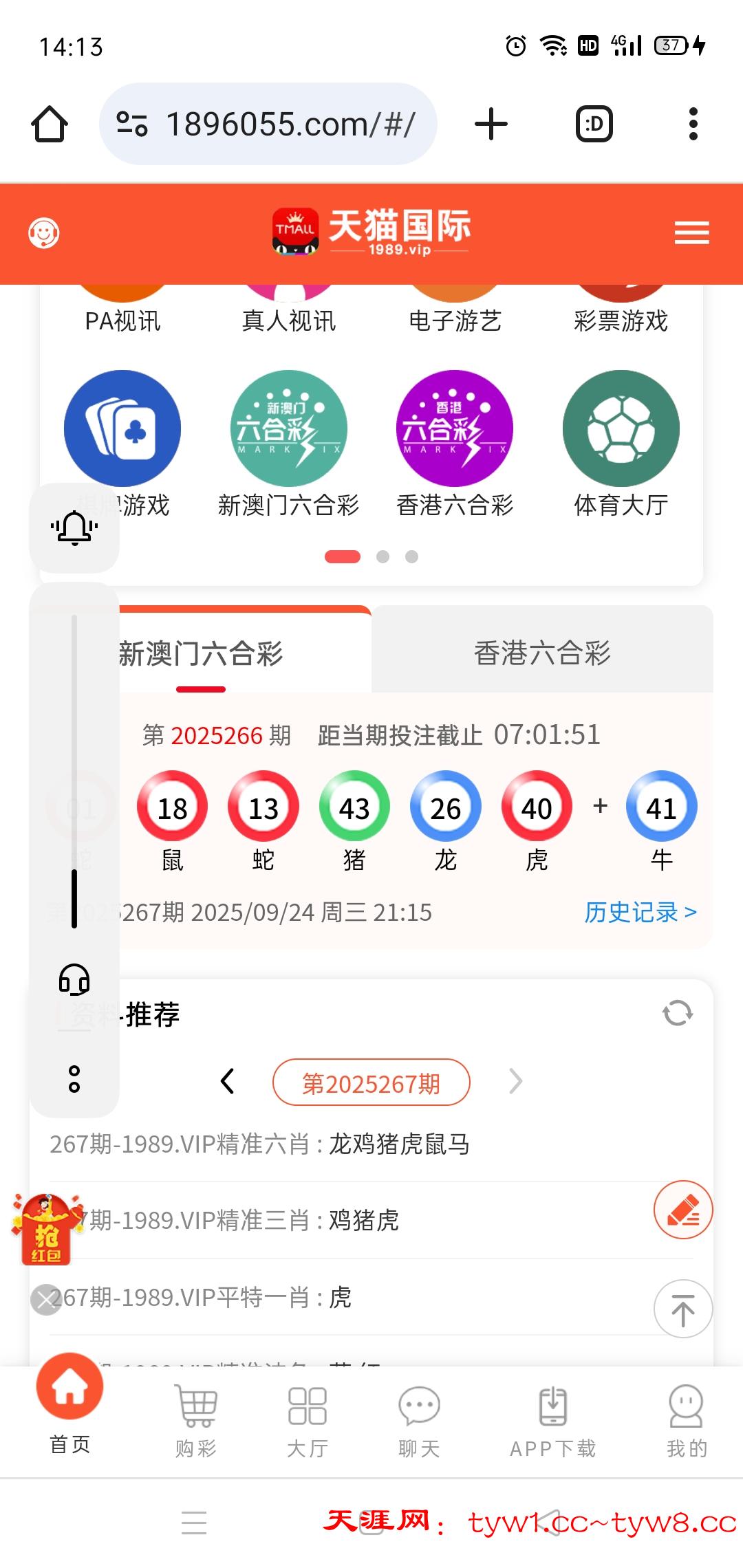Go to previous period with left arrow

[x=228, y=1082]
